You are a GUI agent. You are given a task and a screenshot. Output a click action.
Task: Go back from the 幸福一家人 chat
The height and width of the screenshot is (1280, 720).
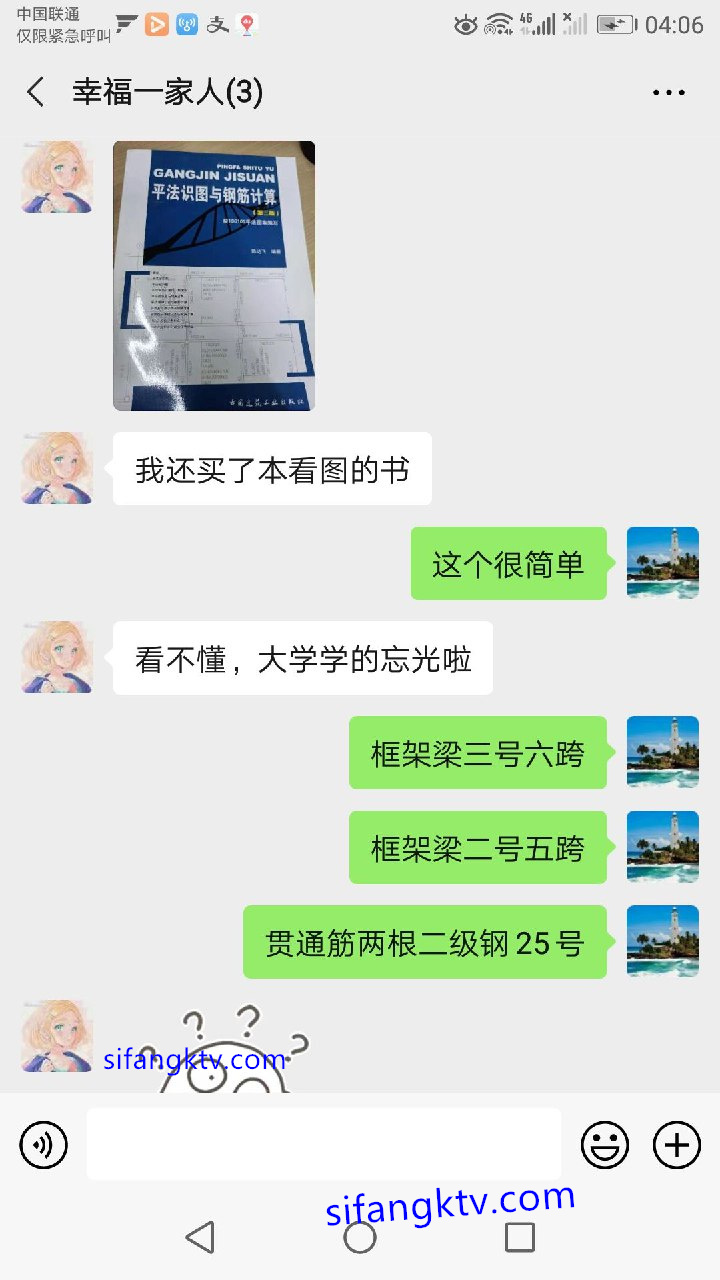36,93
